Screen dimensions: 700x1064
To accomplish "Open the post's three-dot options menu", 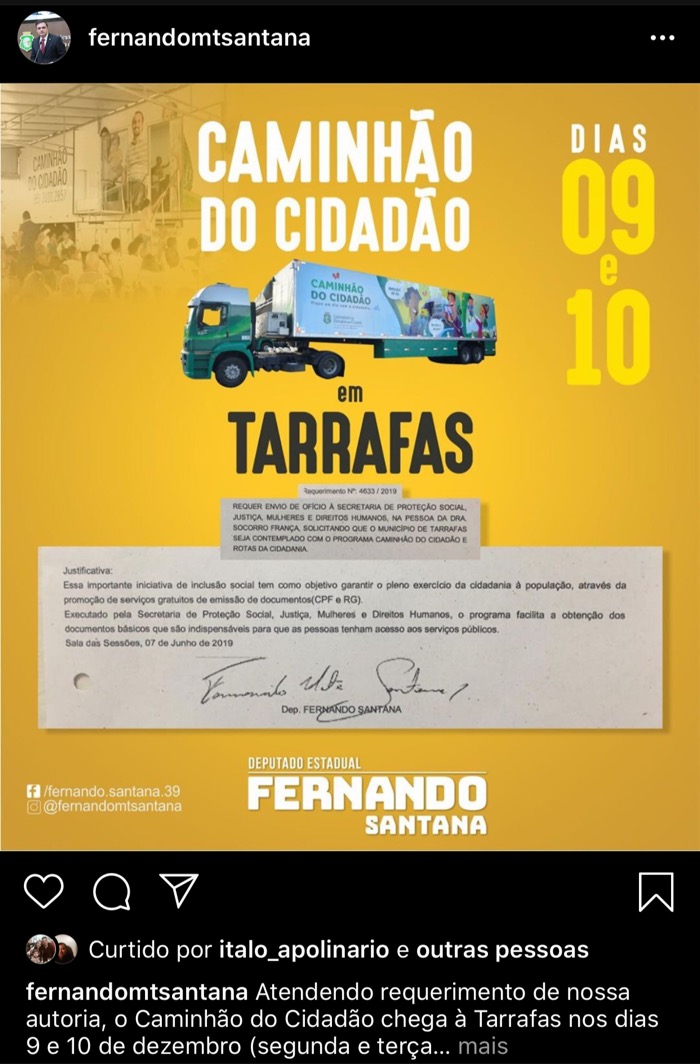I will pos(662,39).
